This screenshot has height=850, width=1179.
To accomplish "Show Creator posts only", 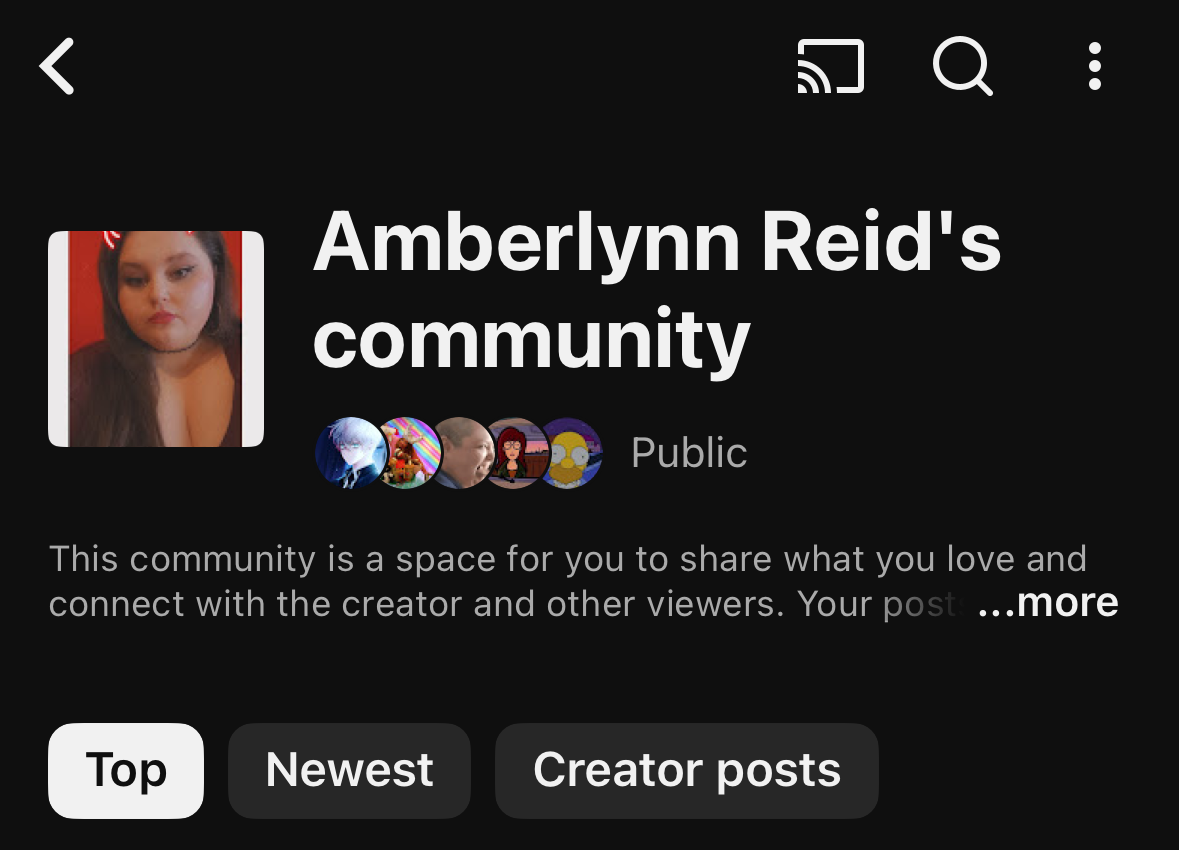I will pos(686,770).
